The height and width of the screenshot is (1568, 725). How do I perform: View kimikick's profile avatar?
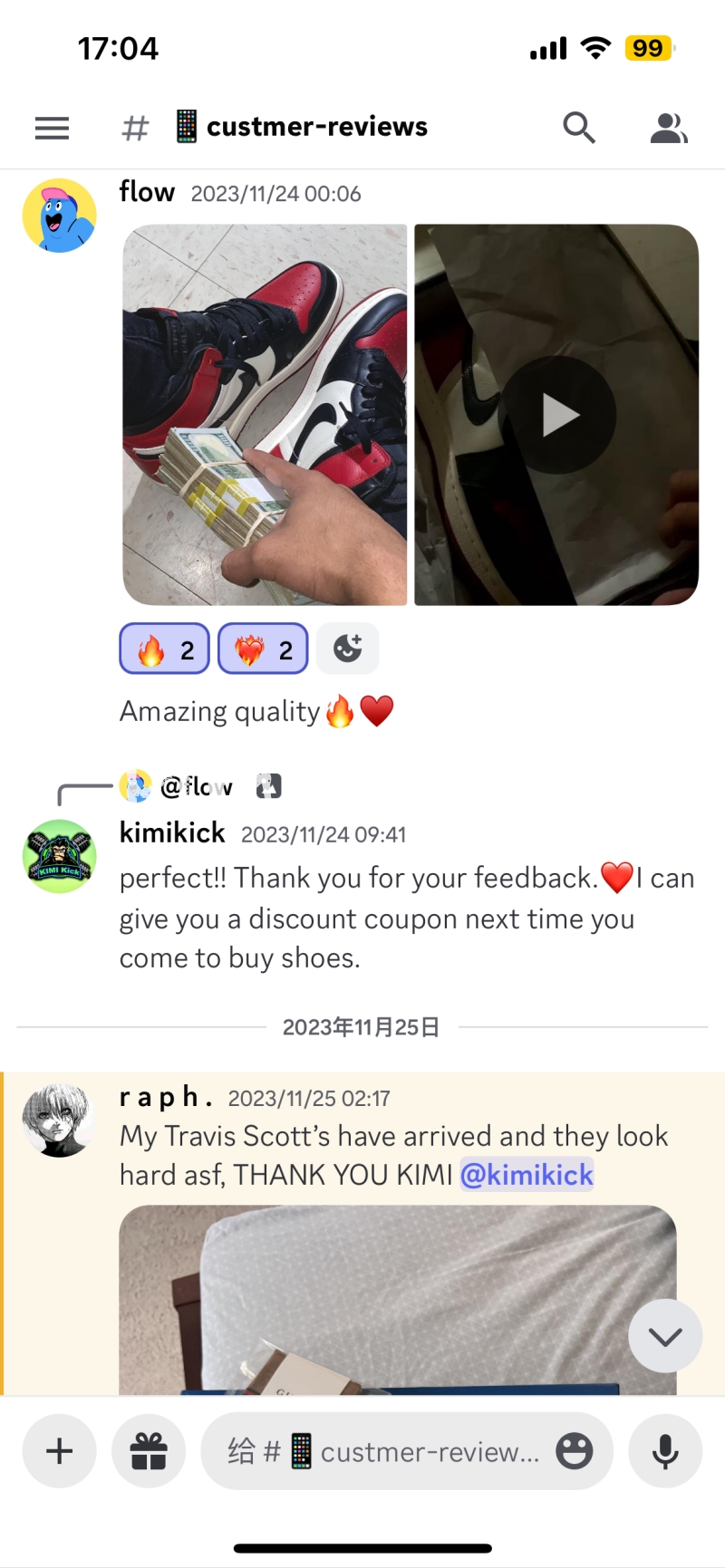click(60, 856)
